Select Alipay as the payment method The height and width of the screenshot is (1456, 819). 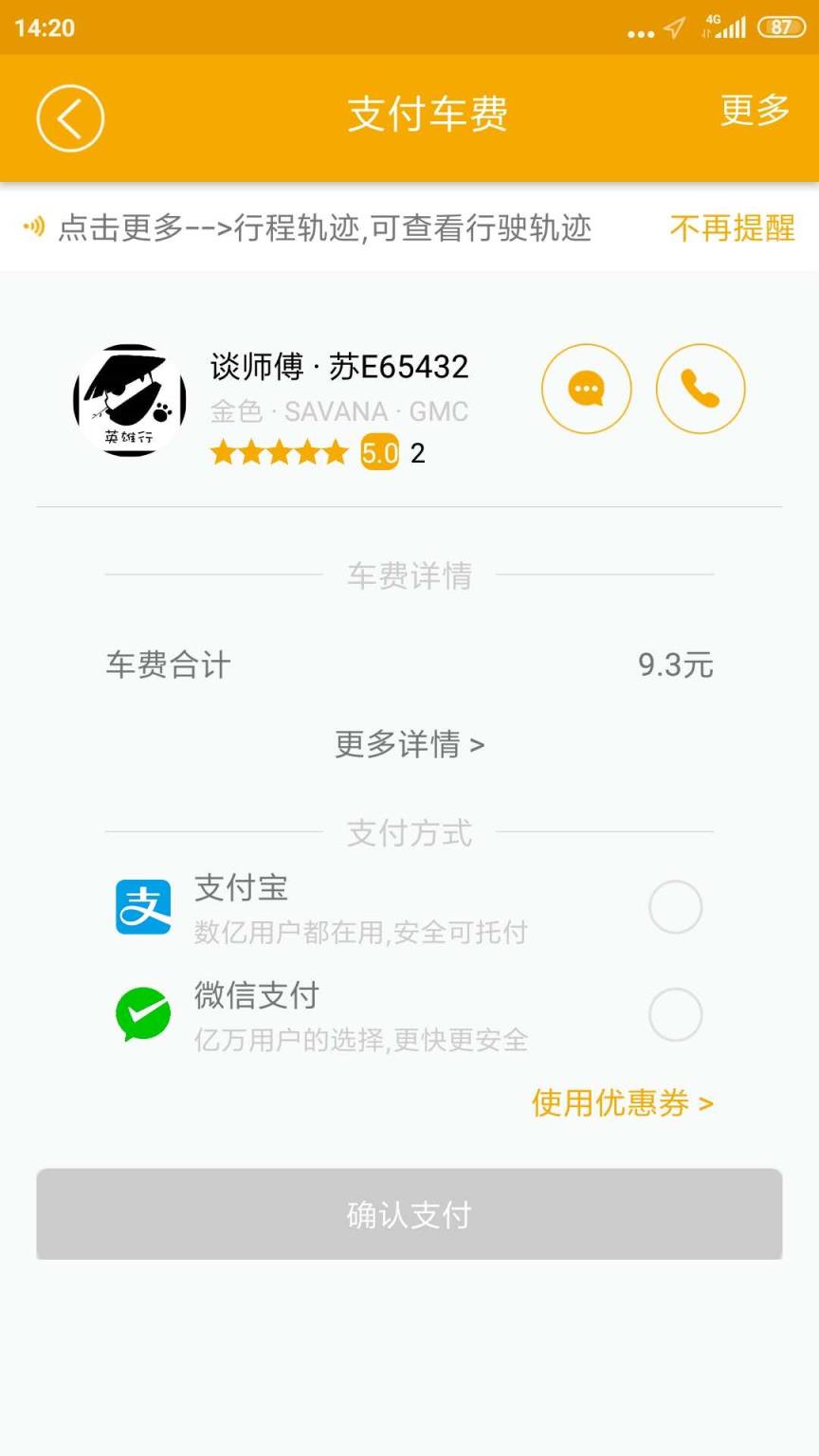[675, 907]
